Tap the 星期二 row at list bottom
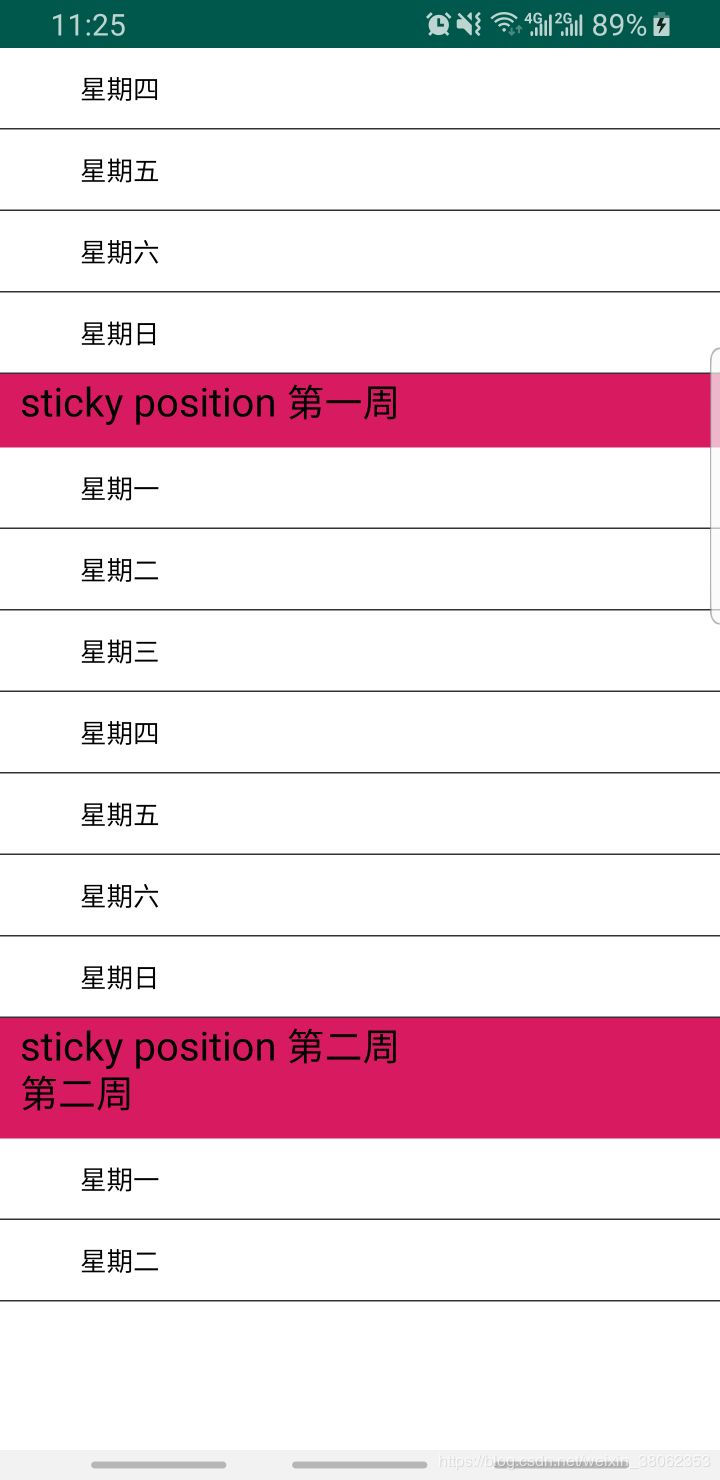720x1480 pixels. [x=120, y=1260]
